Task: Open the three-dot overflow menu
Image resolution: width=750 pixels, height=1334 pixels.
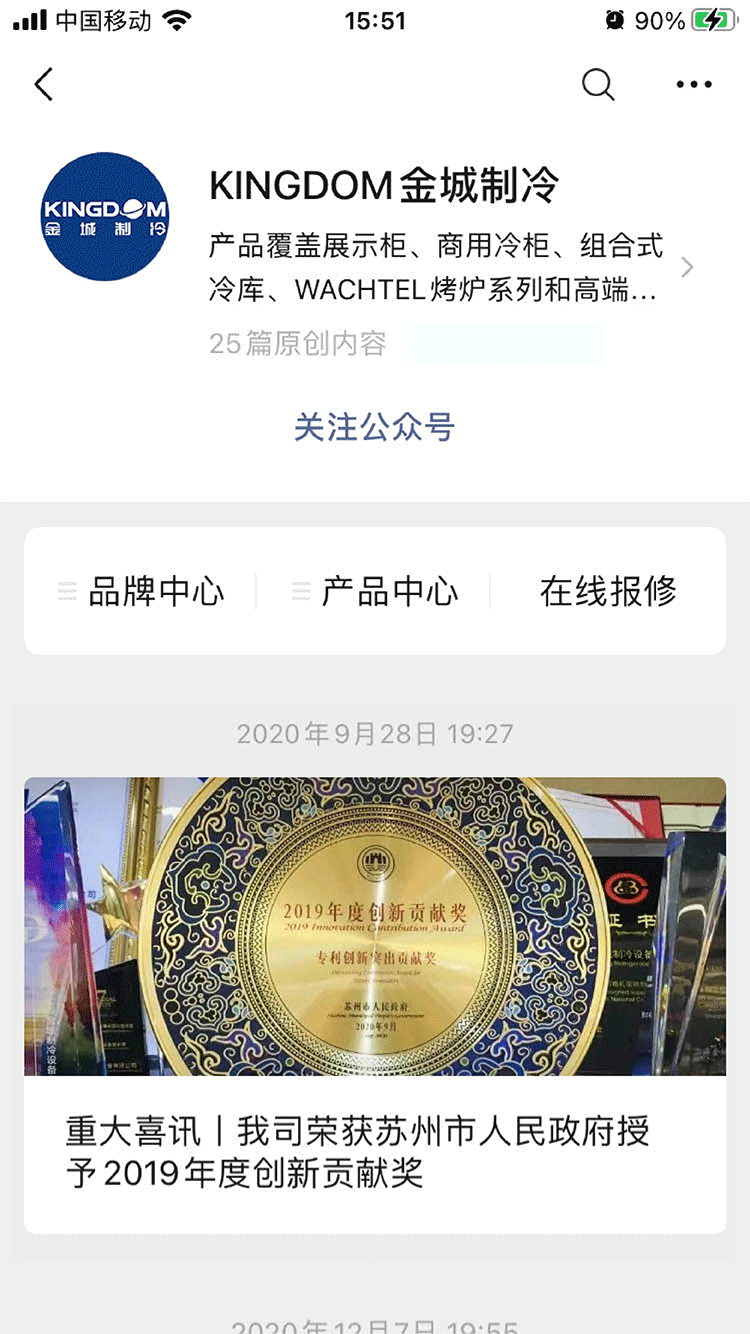Action: point(694,85)
